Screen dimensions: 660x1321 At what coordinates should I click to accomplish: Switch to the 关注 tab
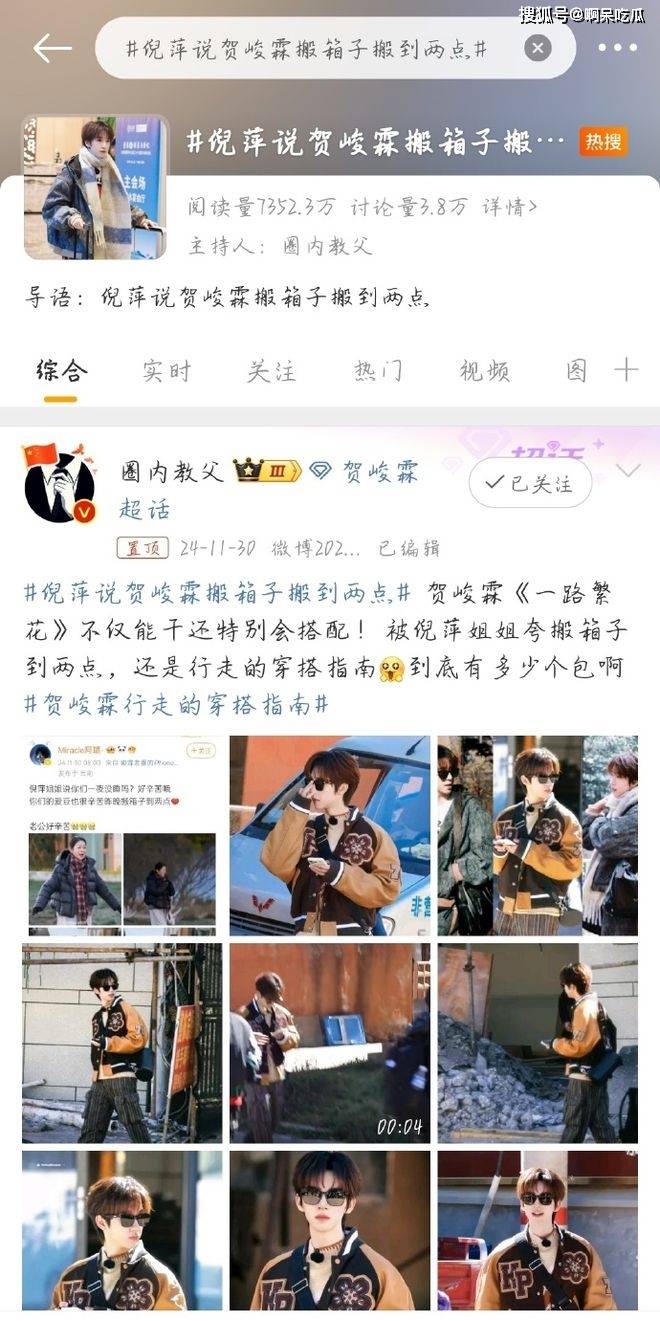tap(271, 370)
